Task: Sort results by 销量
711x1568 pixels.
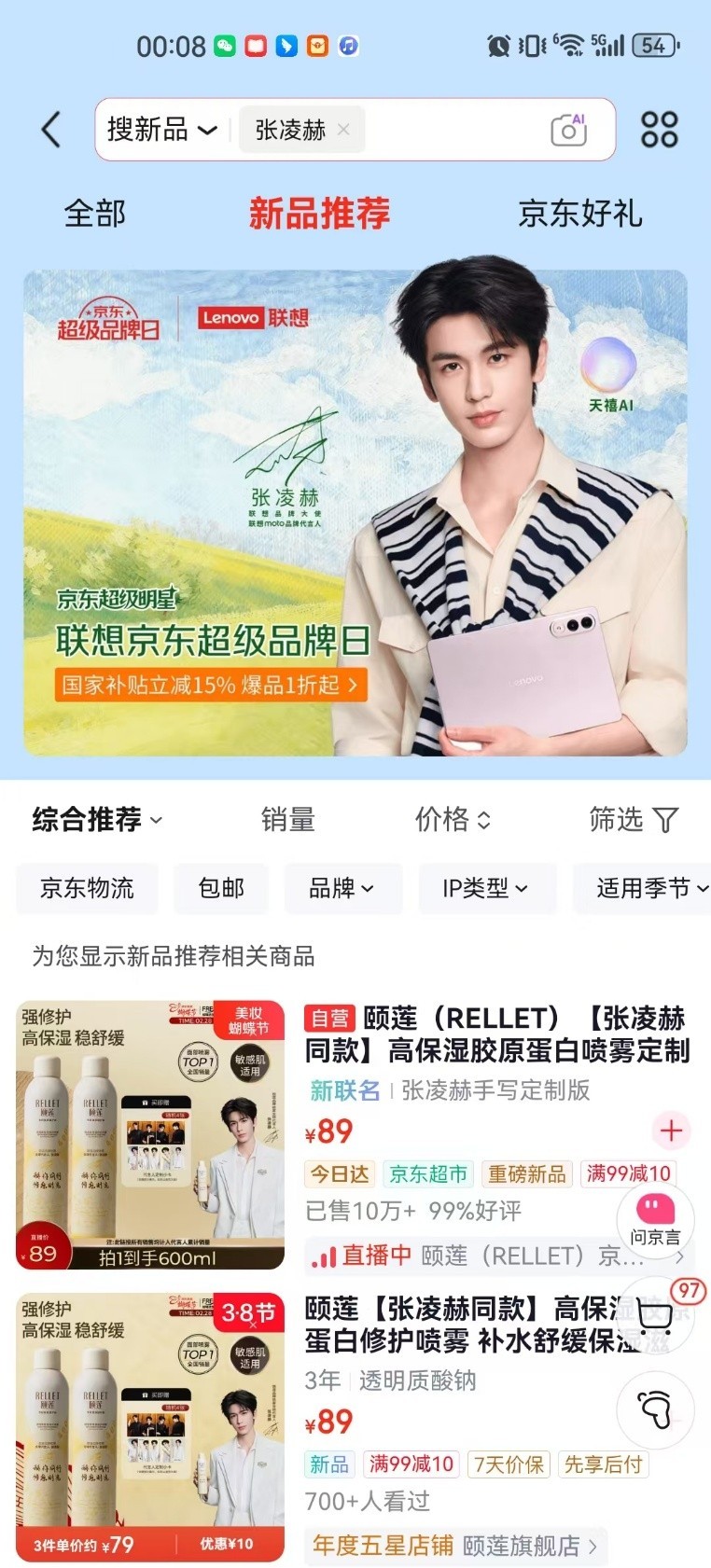Action: 287,820
